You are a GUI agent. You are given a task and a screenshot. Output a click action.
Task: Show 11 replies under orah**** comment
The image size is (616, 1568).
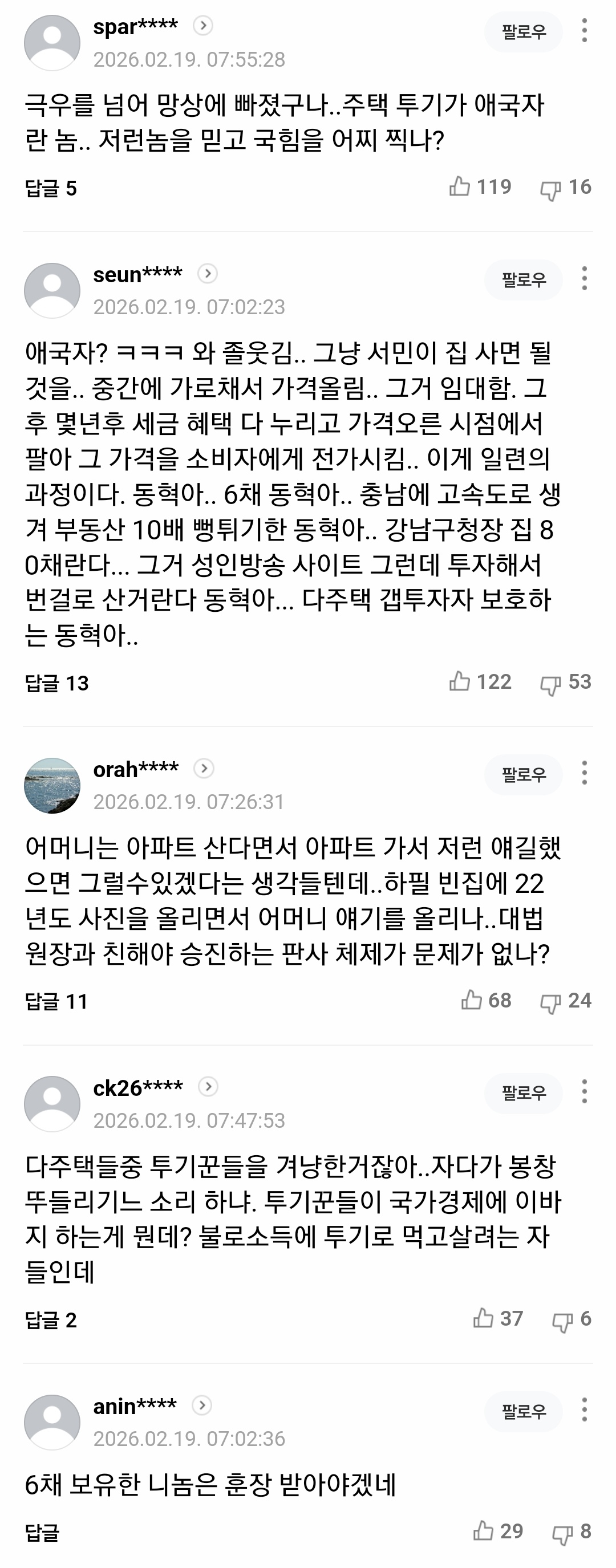(56, 1001)
